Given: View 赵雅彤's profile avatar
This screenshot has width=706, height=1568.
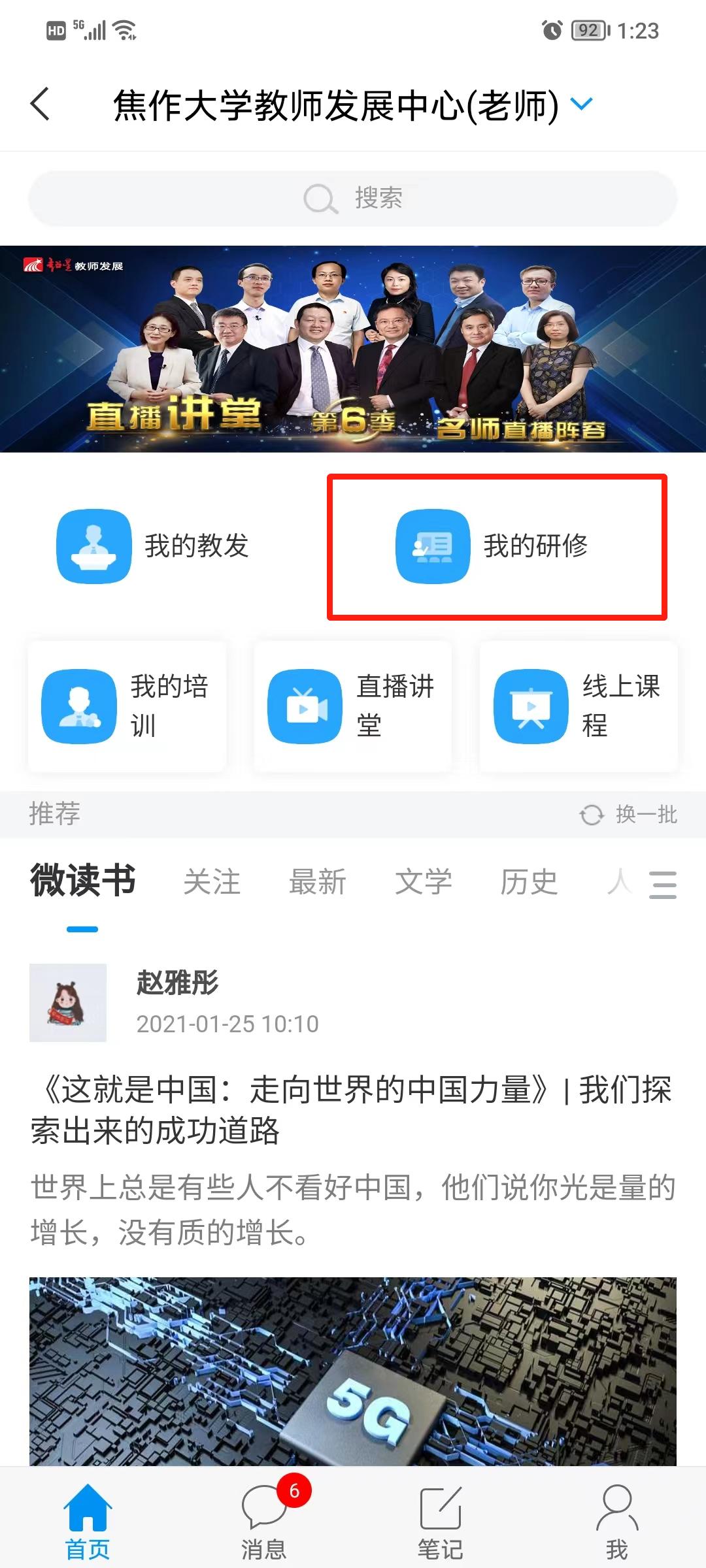Looking at the screenshot, I should 68,1002.
